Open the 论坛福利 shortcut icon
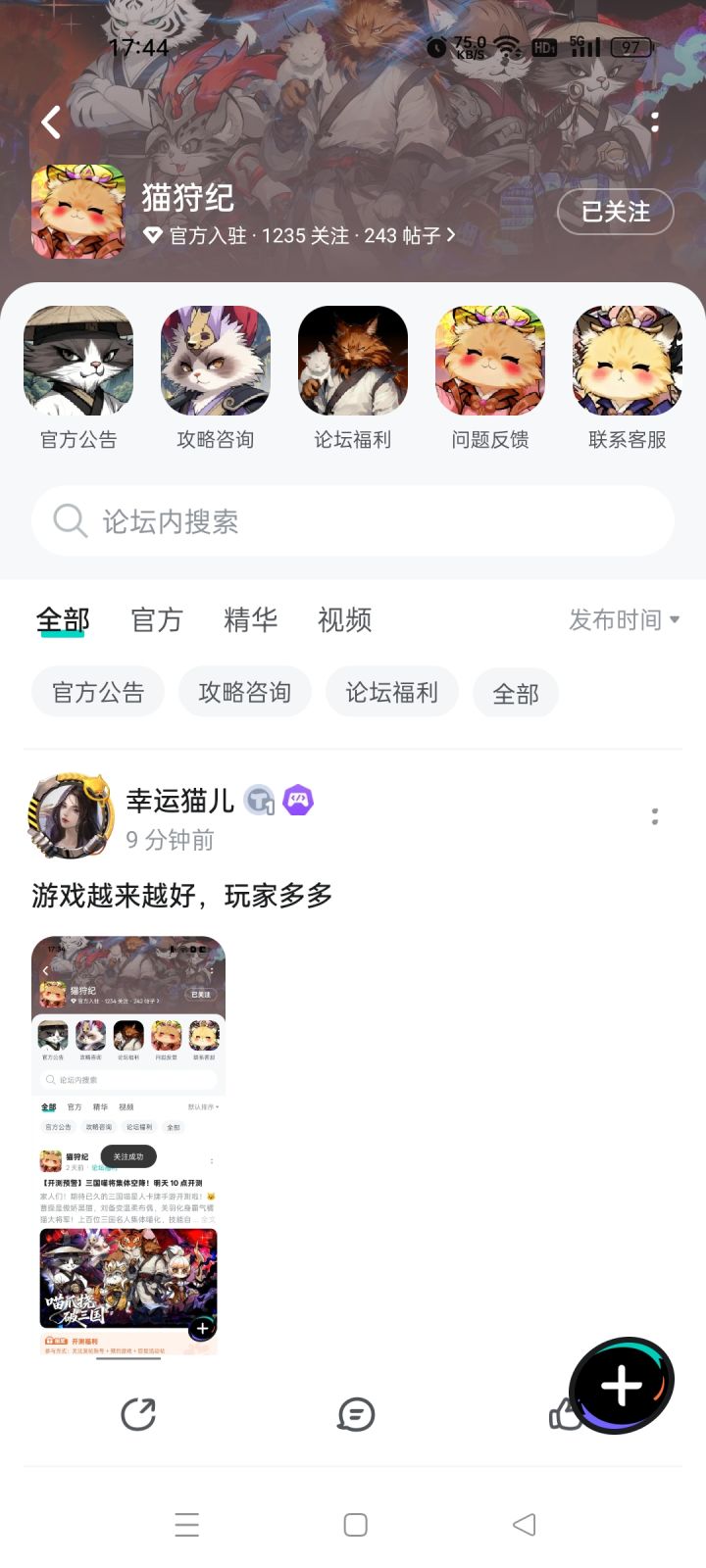Viewport: 706px width, 1568px height. (x=353, y=361)
